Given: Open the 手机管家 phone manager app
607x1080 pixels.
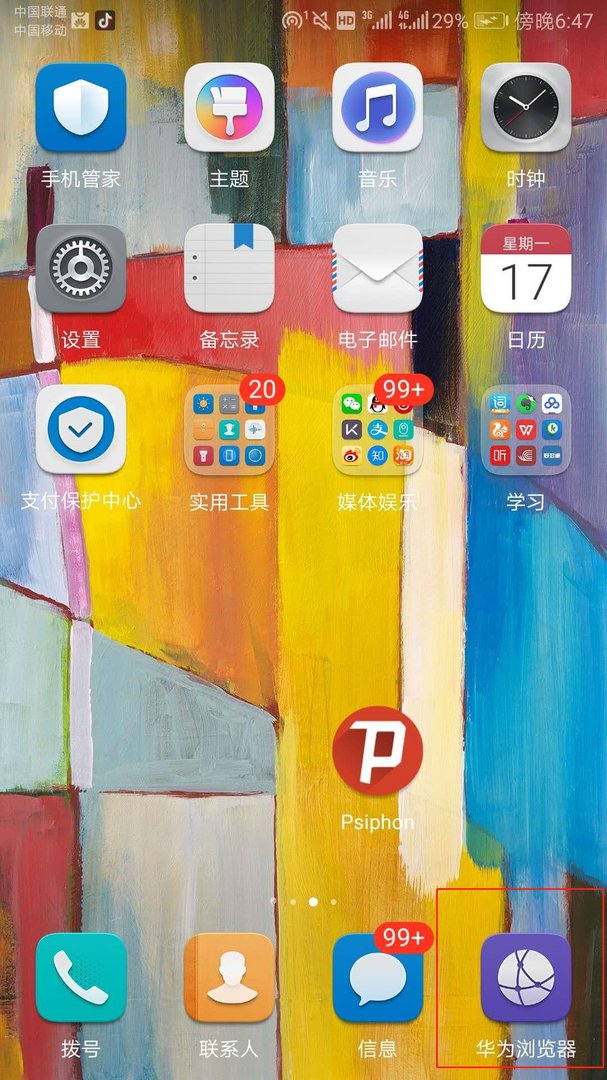Looking at the screenshot, I should [81, 108].
